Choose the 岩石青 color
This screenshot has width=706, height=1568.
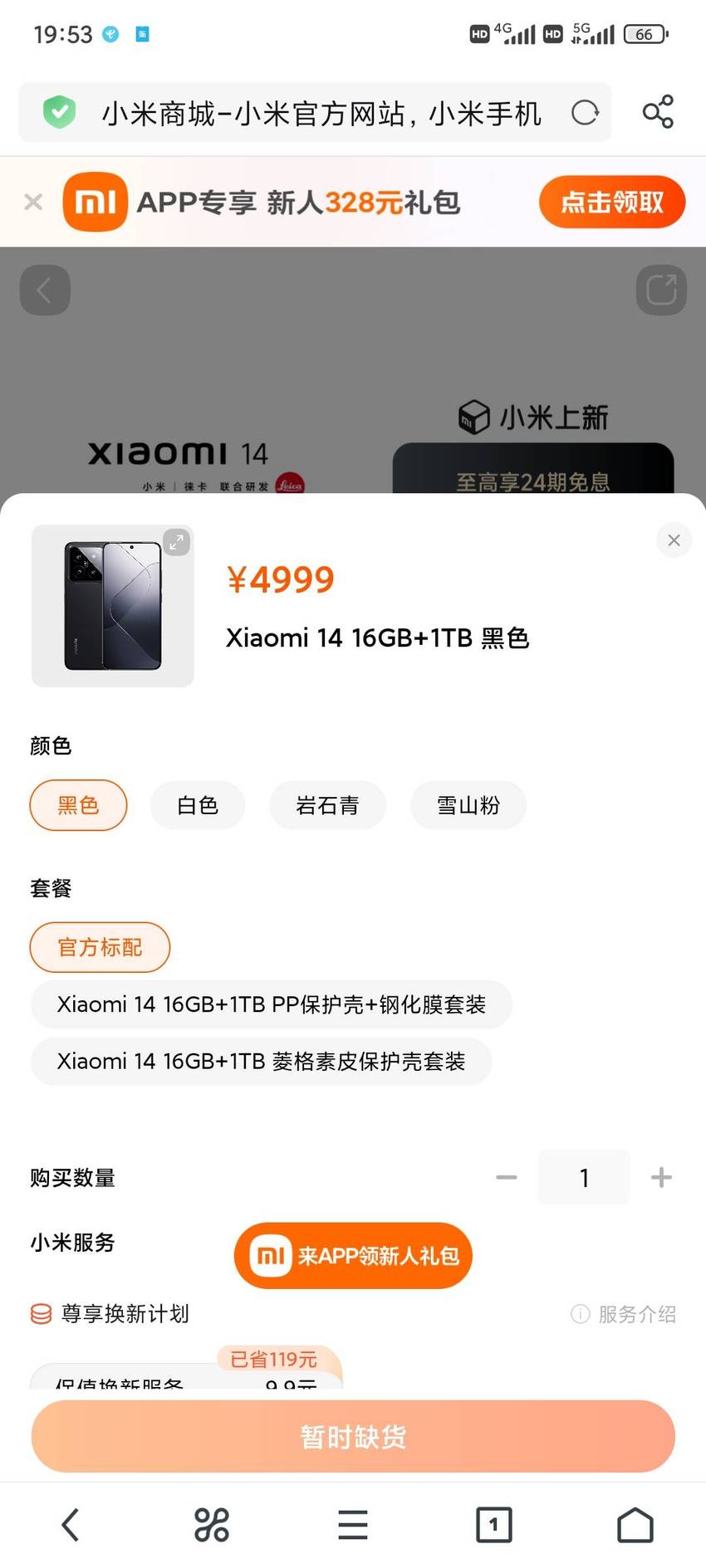click(x=327, y=805)
